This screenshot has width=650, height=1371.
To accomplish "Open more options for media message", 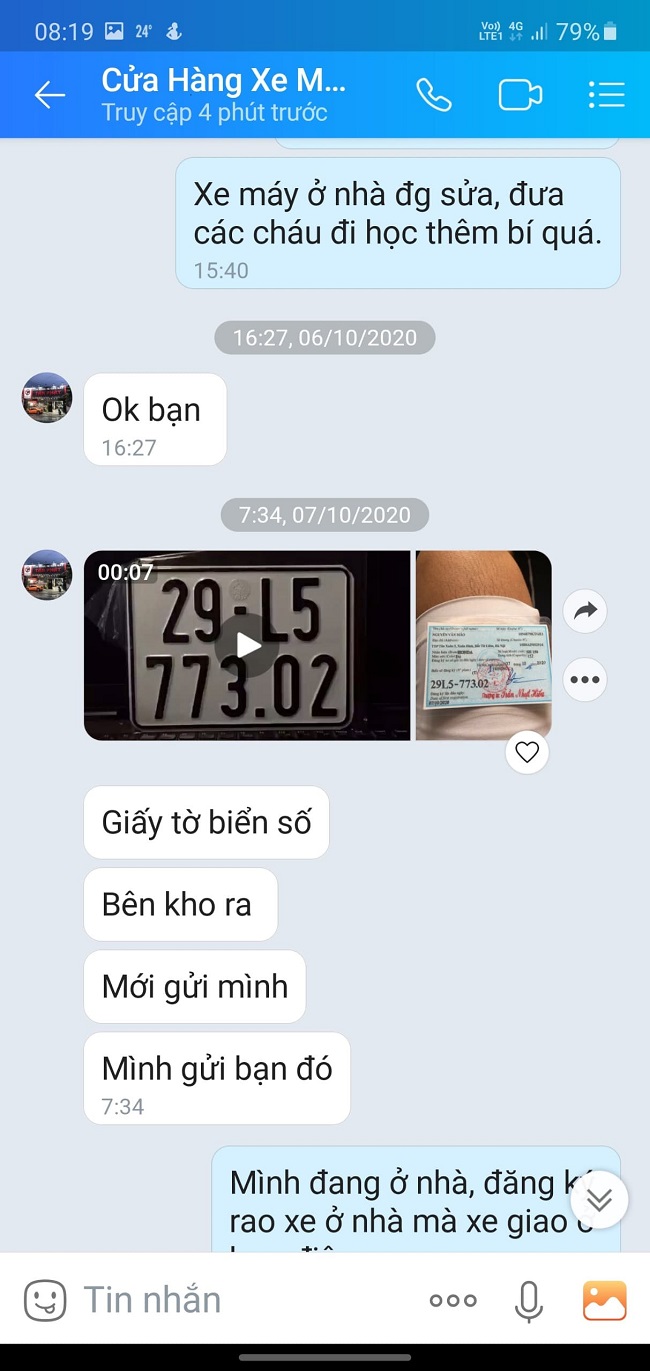I will point(585,680).
